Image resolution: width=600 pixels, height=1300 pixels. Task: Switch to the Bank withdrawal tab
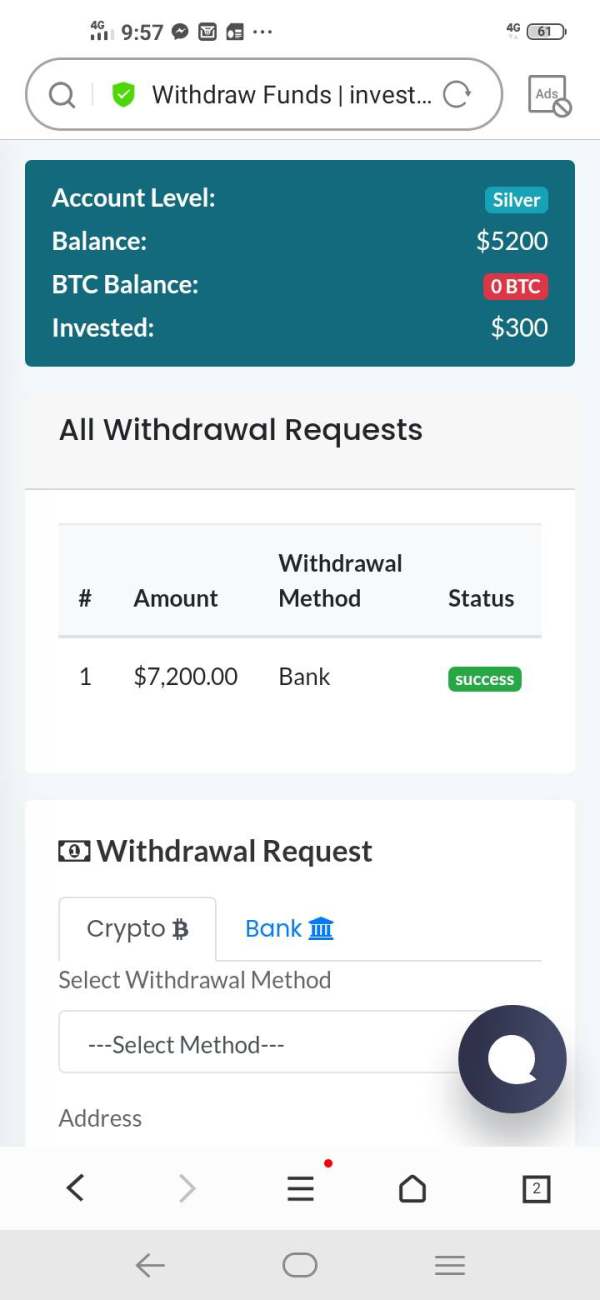tap(289, 929)
